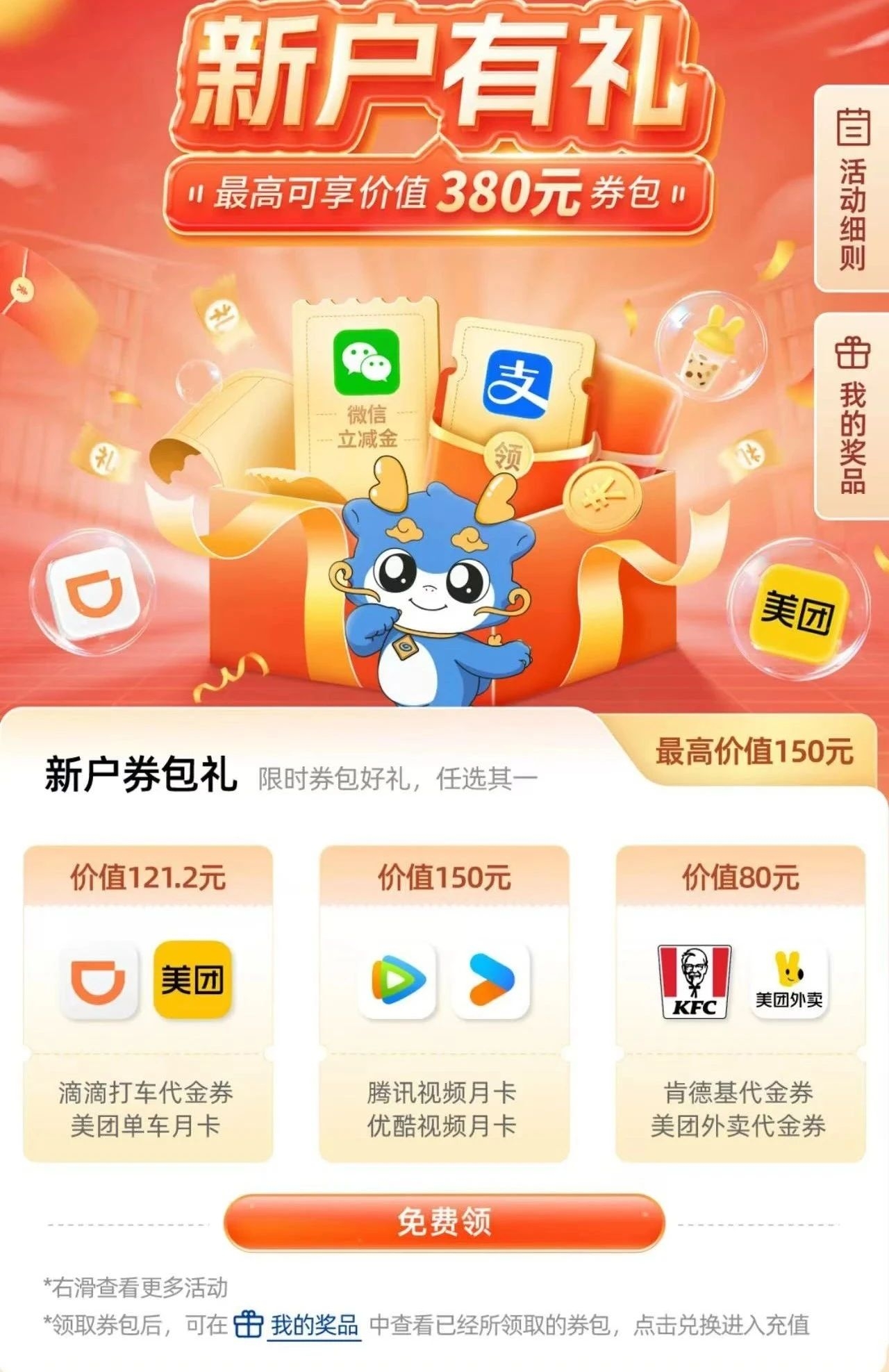
Task: Choose the 价值150元 腾讯视频月卡 pack
Action: pos(444,1003)
